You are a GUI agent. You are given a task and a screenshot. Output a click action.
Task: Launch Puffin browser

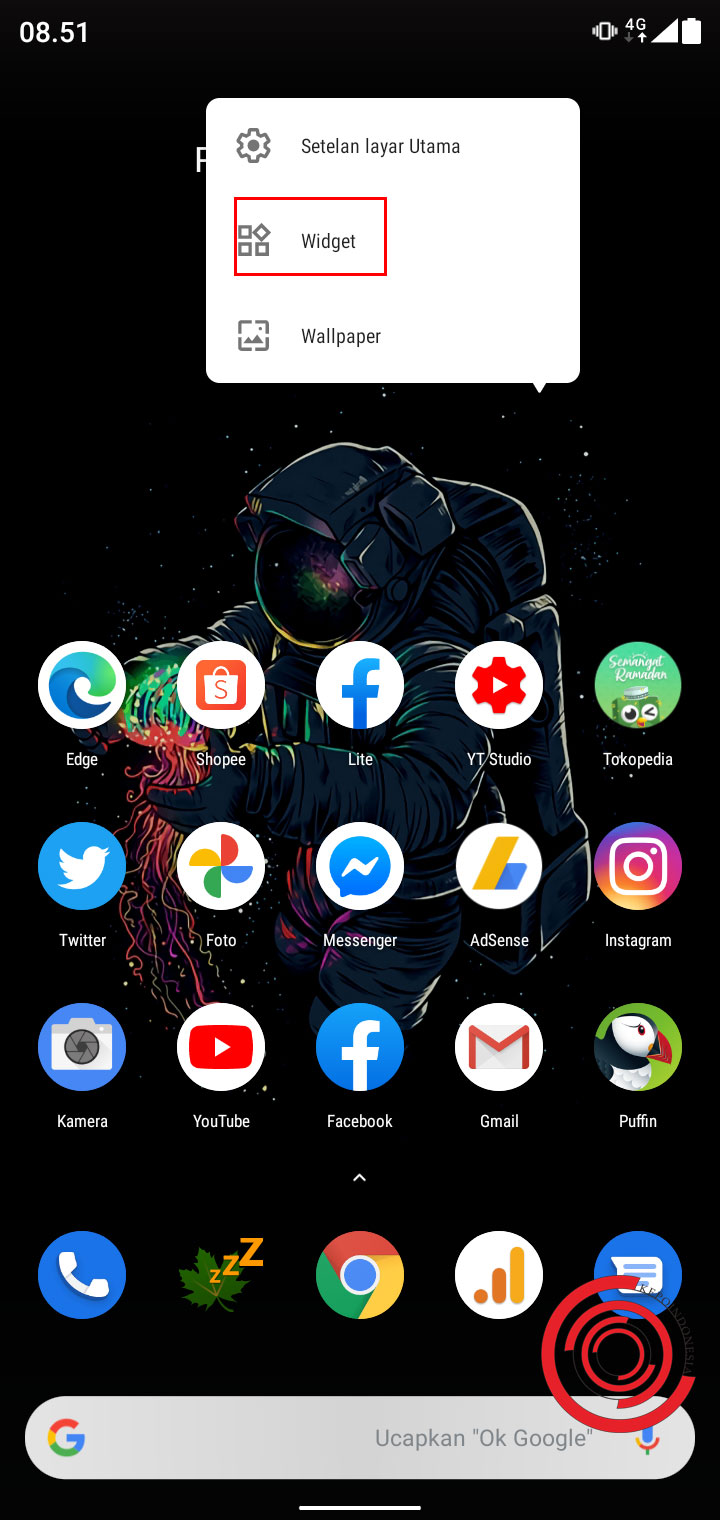click(638, 1048)
